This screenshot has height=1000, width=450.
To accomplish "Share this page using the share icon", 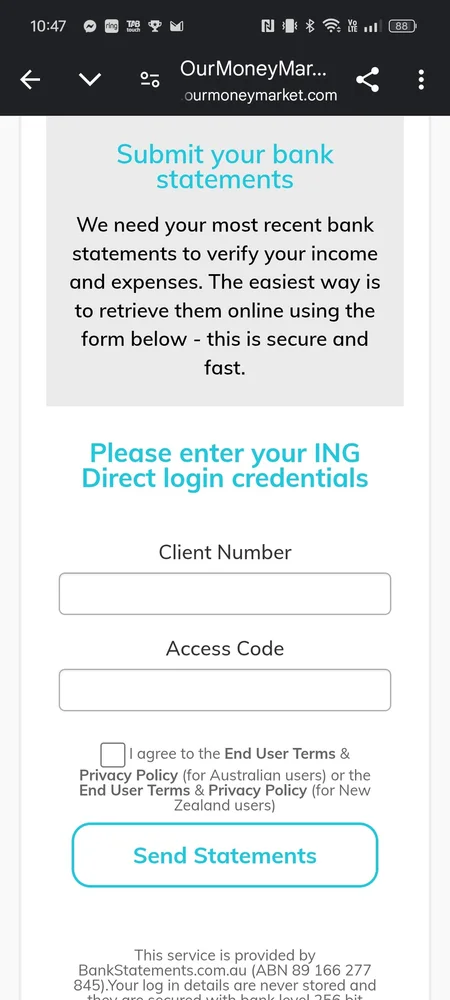I will pos(367,80).
